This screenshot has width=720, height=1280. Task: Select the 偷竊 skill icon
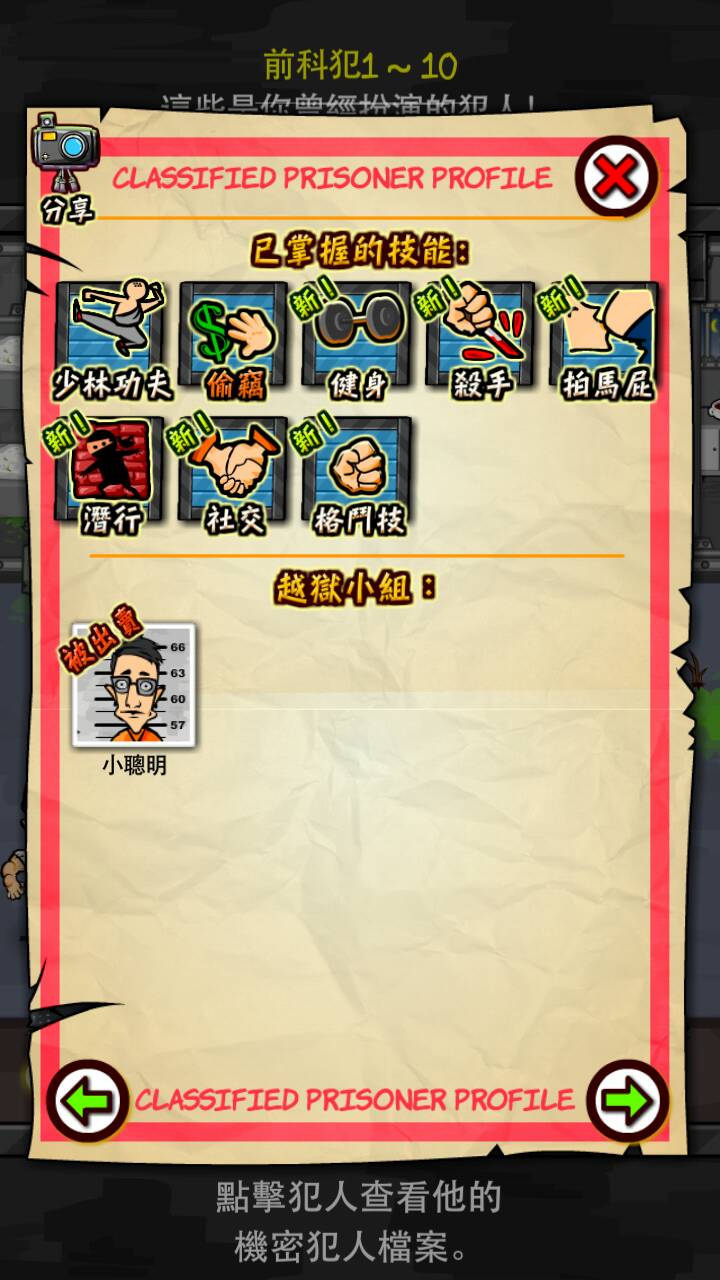pyautogui.click(x=234, y=335)
